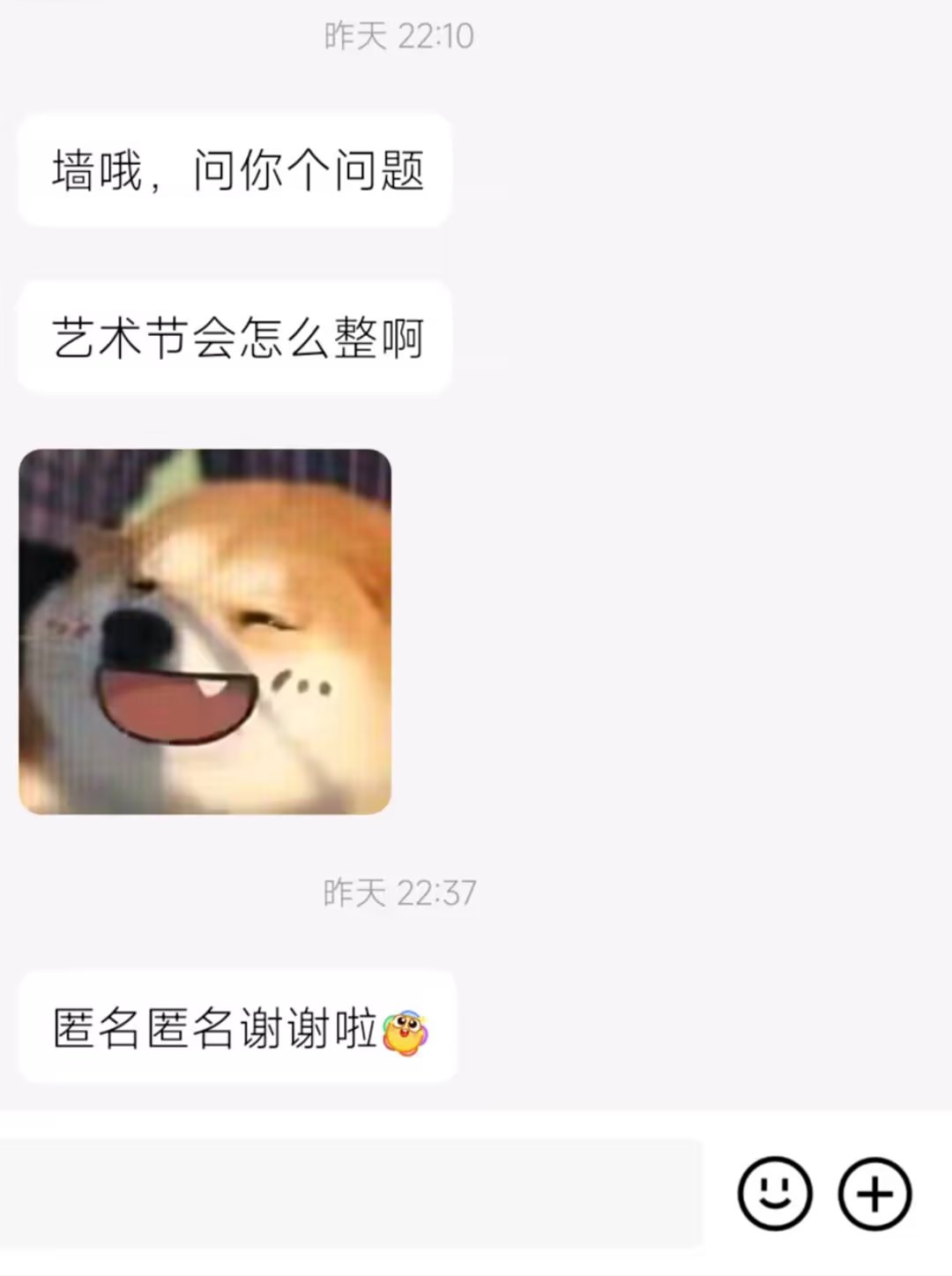Open the emoji picker
Screen dimensions: 952x1276
774,1194
